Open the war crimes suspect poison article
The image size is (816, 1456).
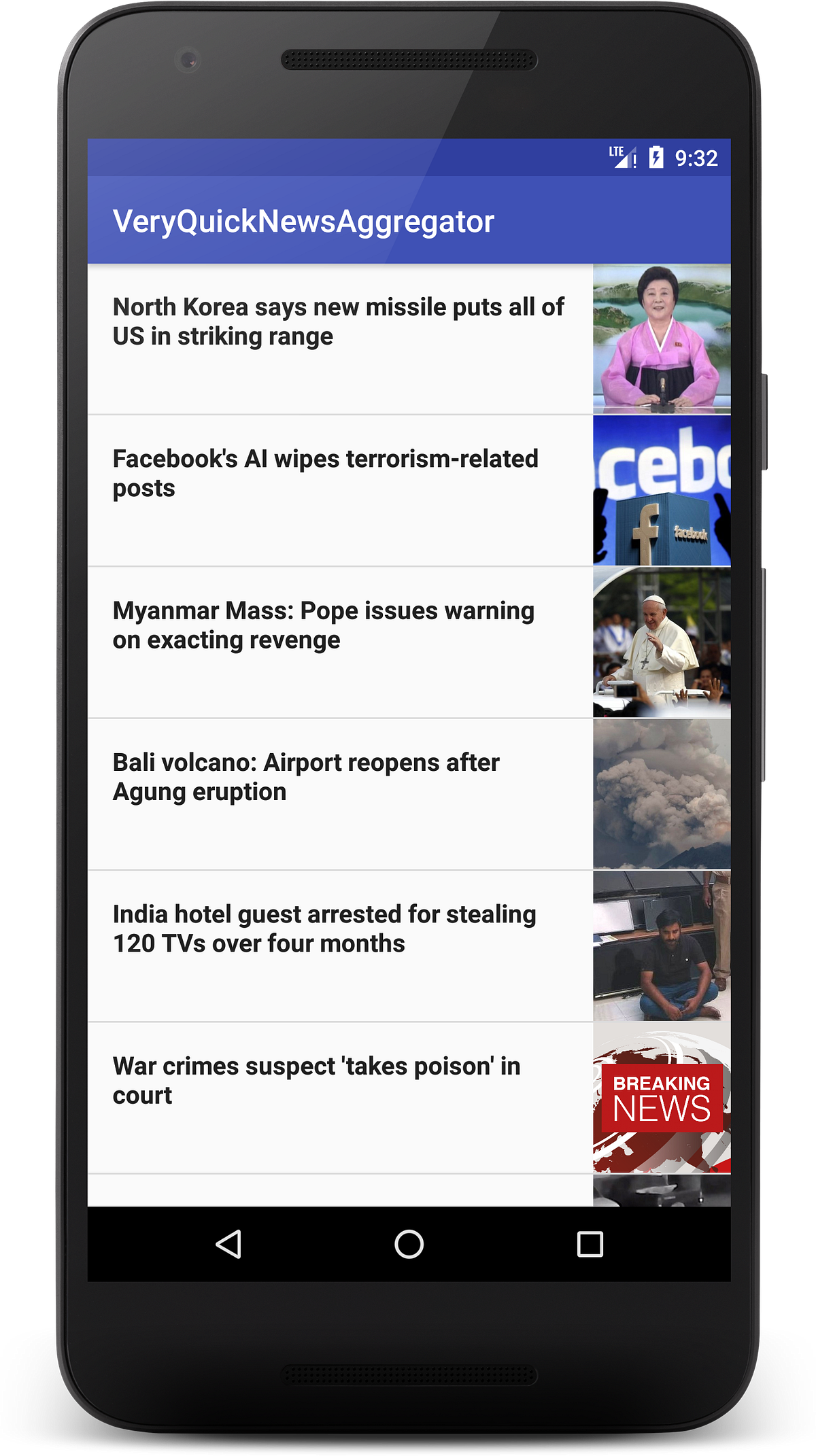316,1080
